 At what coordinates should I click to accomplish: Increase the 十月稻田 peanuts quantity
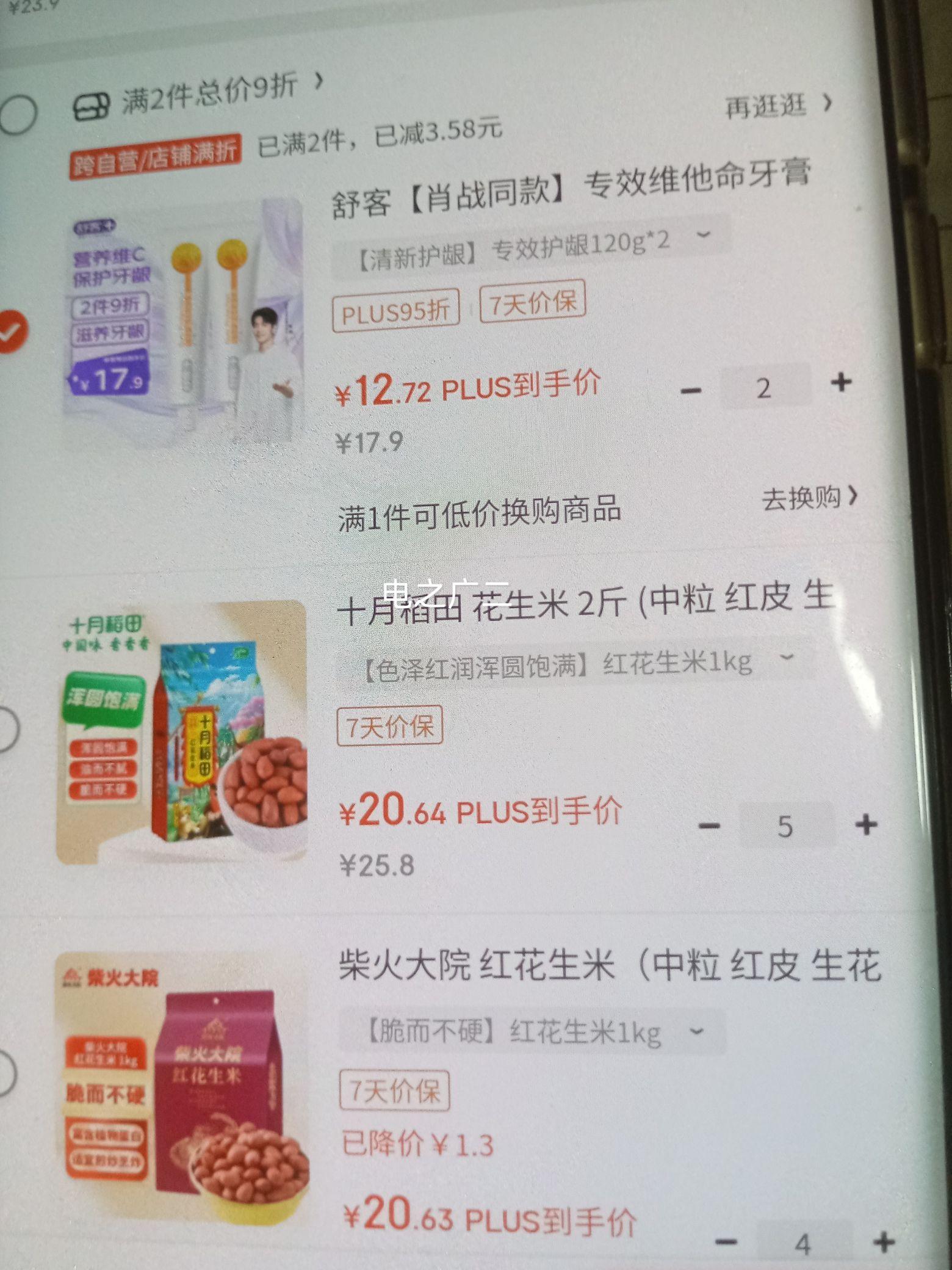click(866, 825)
